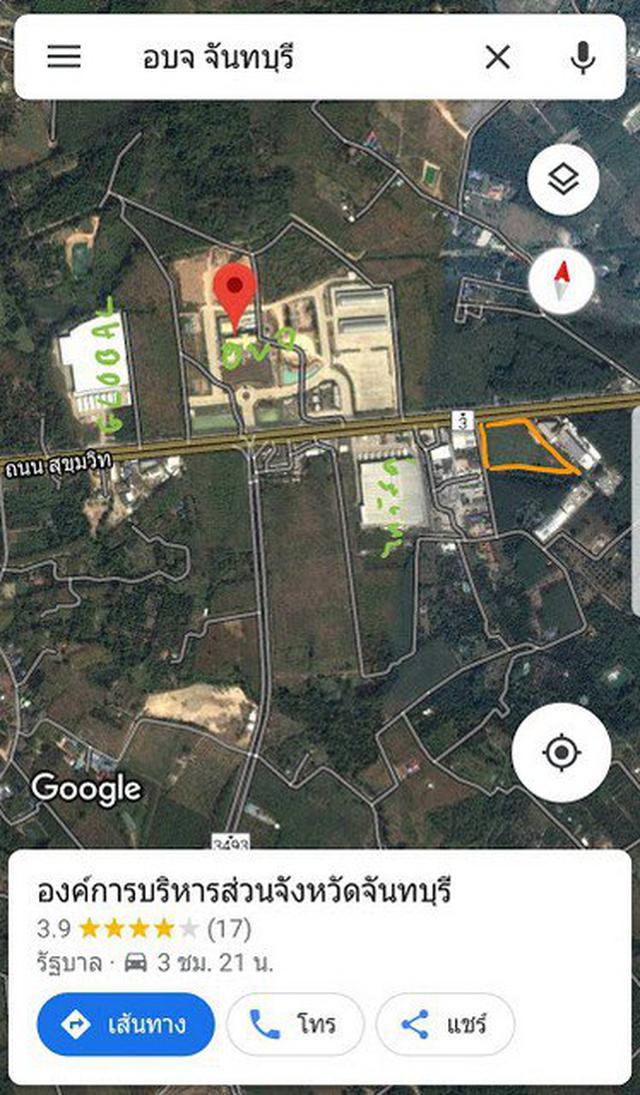
Task: Center the map on my location
Action: (x=561, y=752)
